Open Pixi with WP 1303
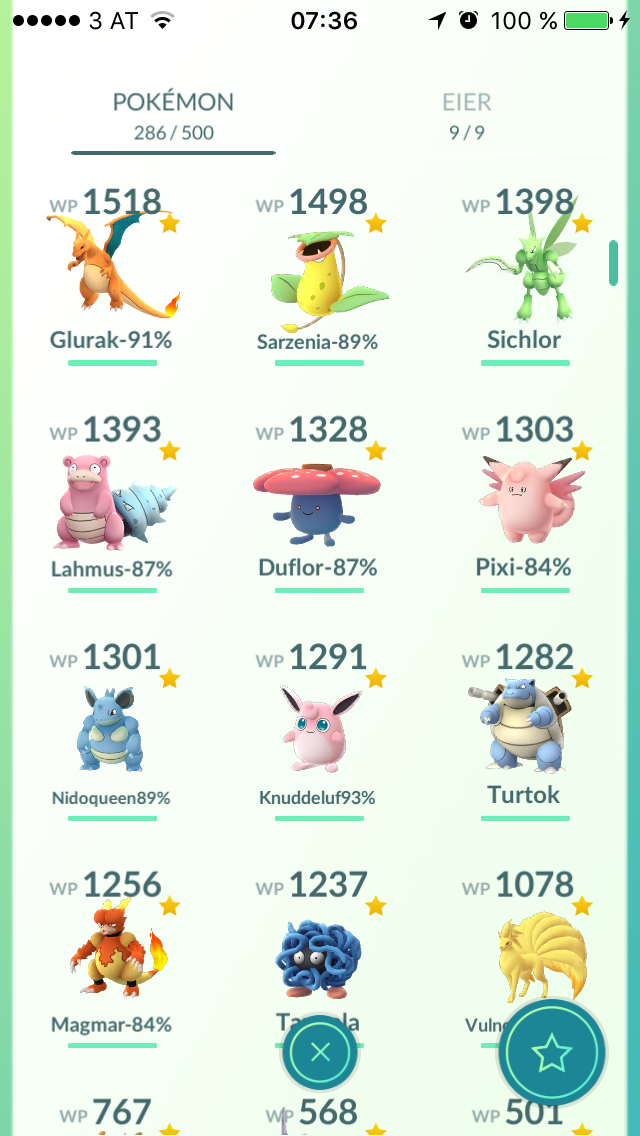This screenshot has height=1136, width=640. [x=524, y=495]
